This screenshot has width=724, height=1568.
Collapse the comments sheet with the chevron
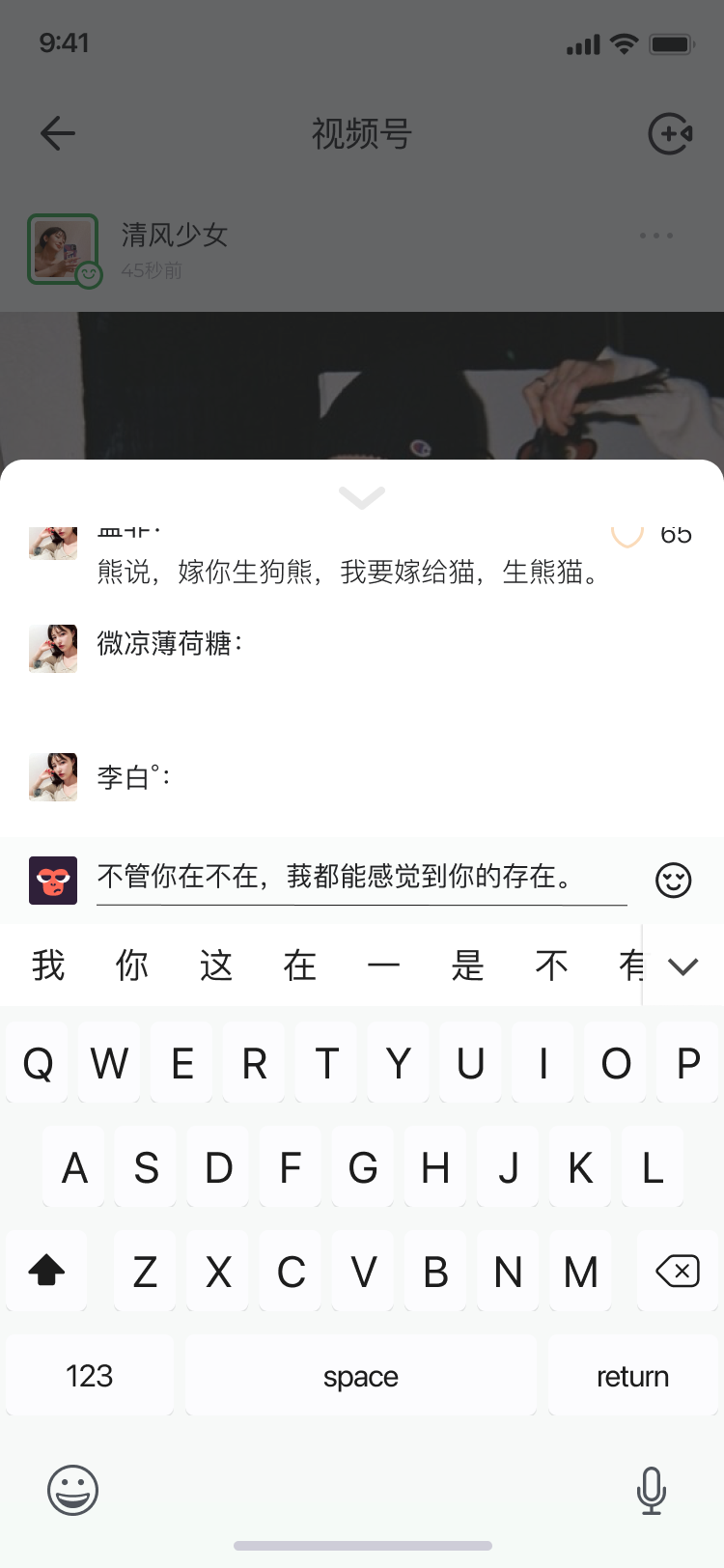362,497
